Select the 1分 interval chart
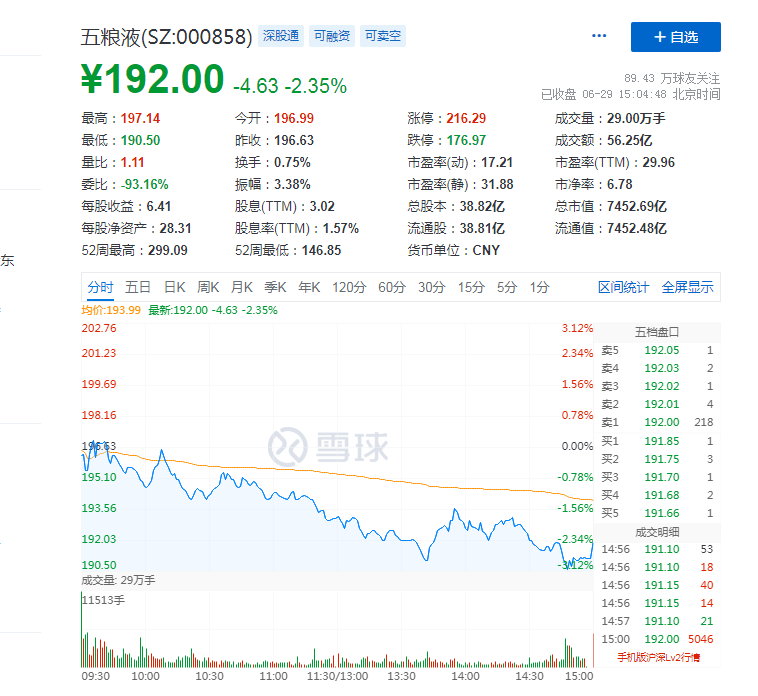The height and width of the screenshot is (696, 758). point(540,287)
